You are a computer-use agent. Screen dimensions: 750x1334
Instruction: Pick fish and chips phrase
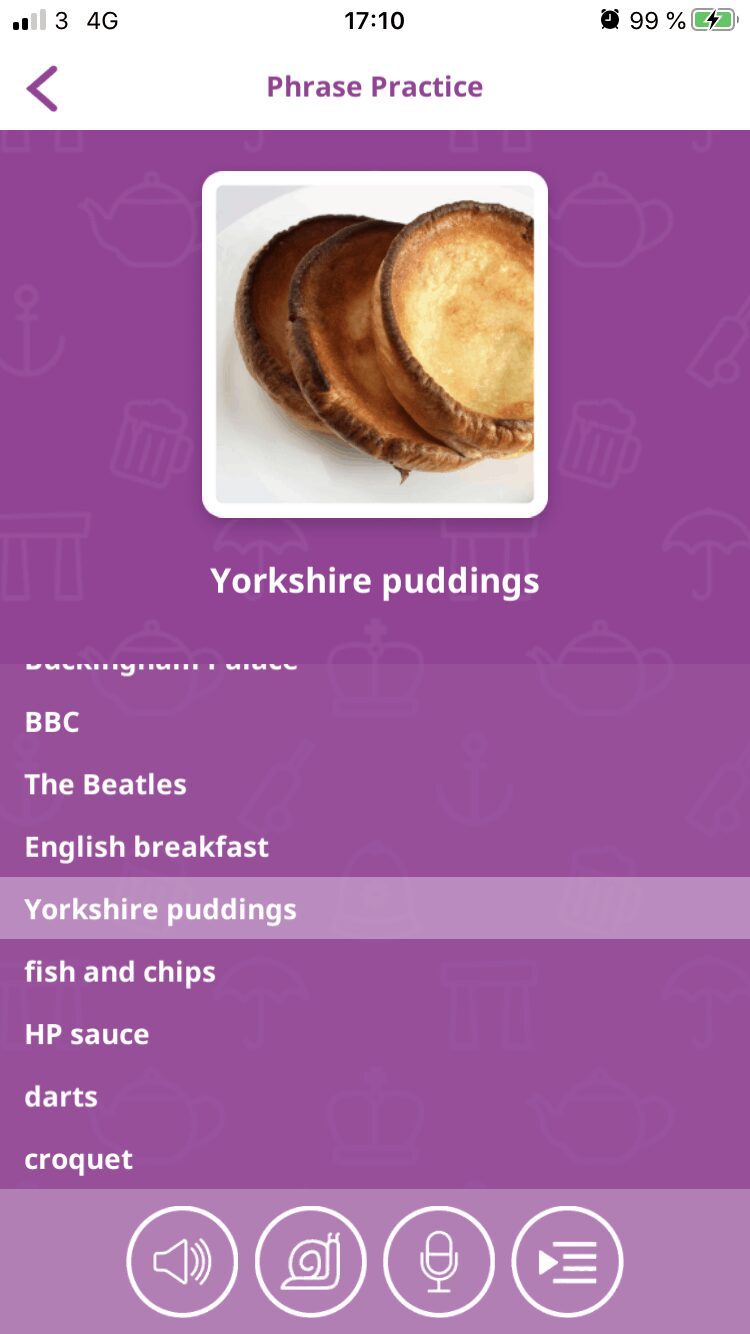pos(375,971)
